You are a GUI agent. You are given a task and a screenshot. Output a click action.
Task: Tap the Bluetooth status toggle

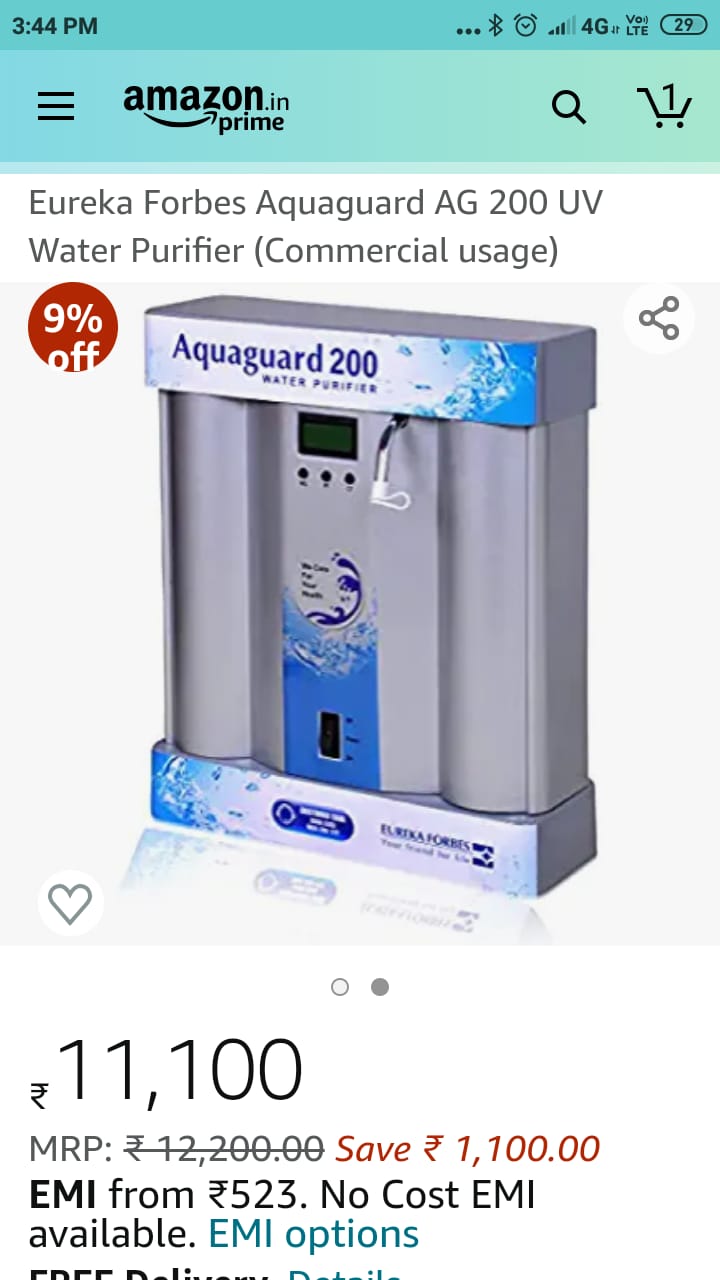[496, 26]
